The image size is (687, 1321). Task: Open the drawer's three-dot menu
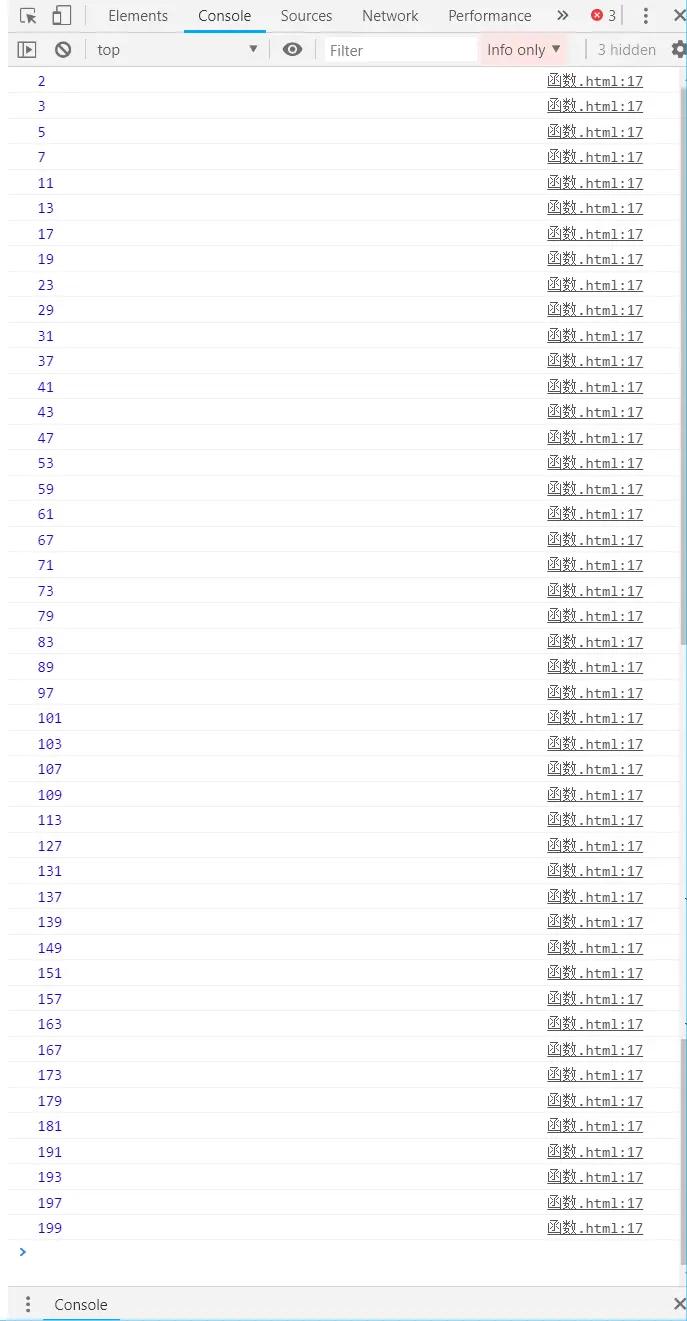point(28,1304)
